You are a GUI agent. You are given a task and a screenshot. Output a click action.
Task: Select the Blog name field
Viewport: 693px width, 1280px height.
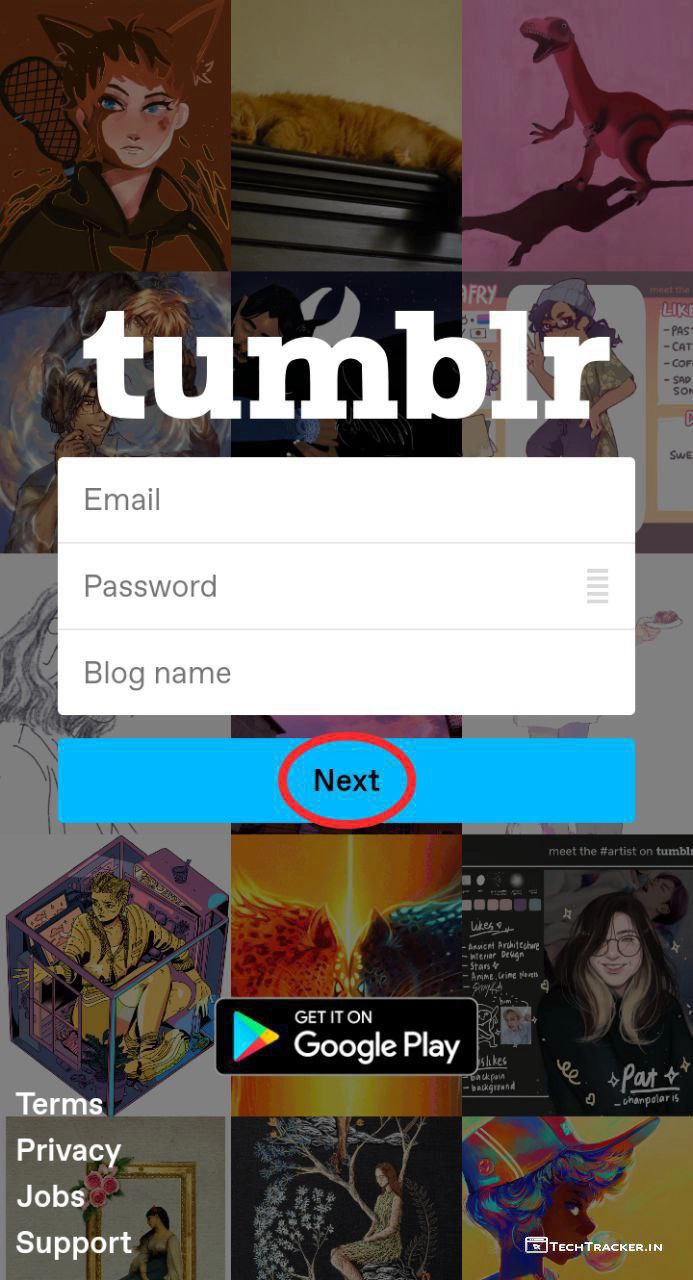pos(346,673)
